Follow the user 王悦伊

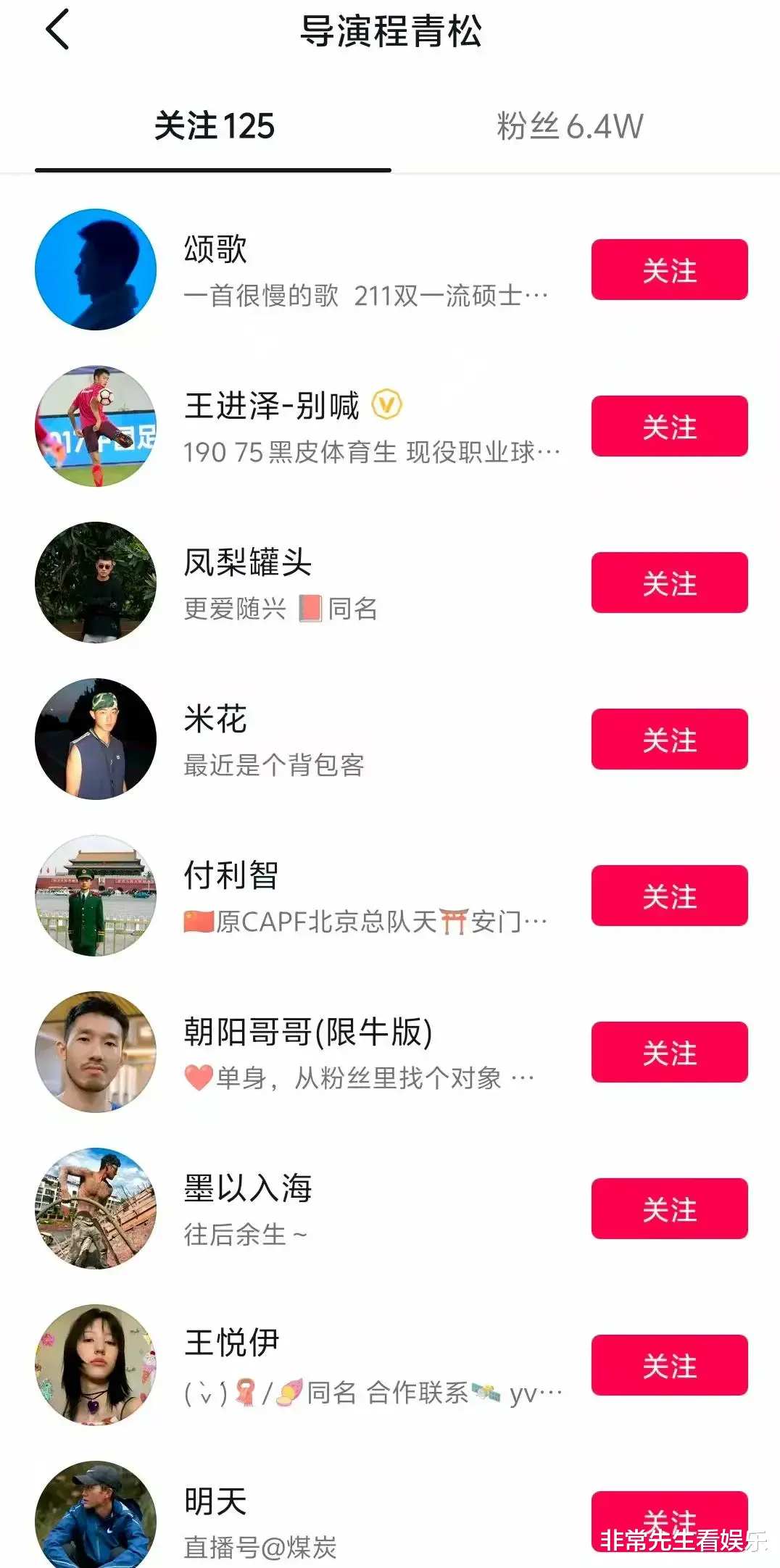click(x=669, y=1365)
